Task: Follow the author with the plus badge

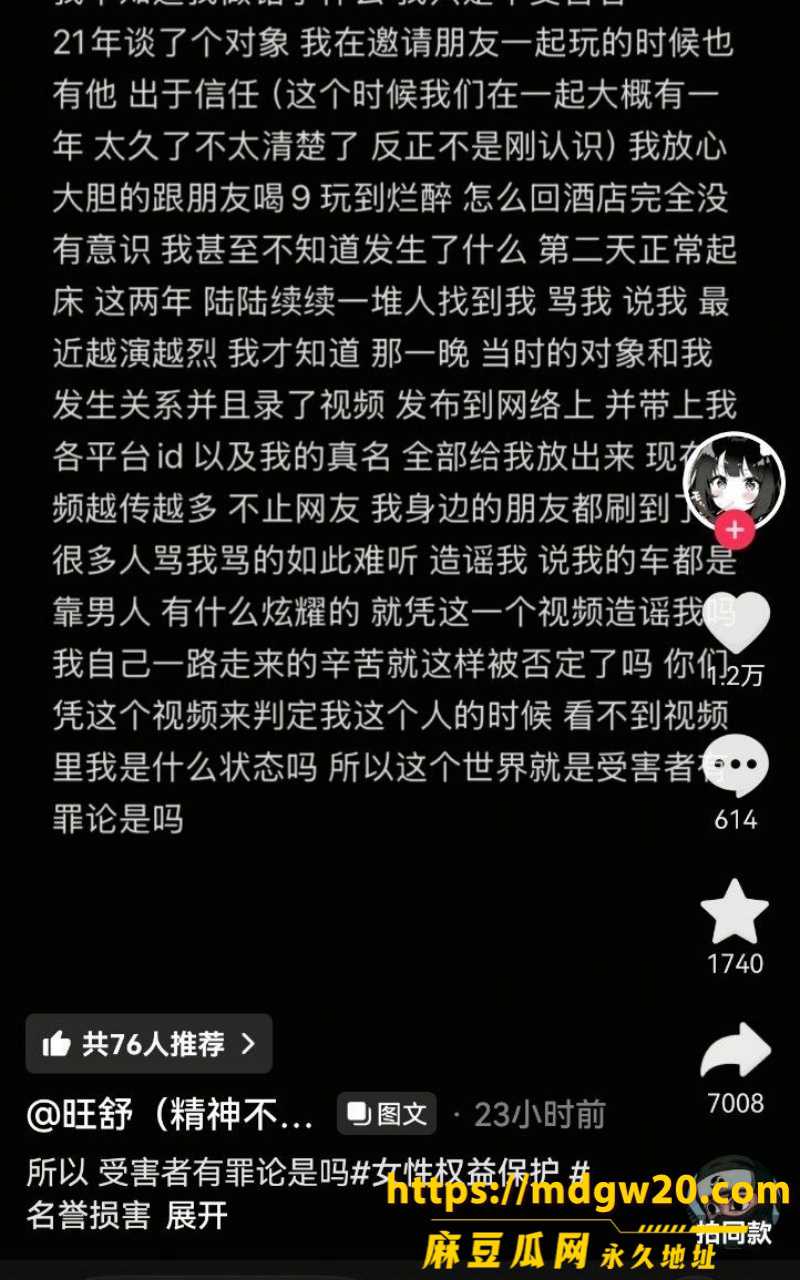Action: tap(736, 531)
